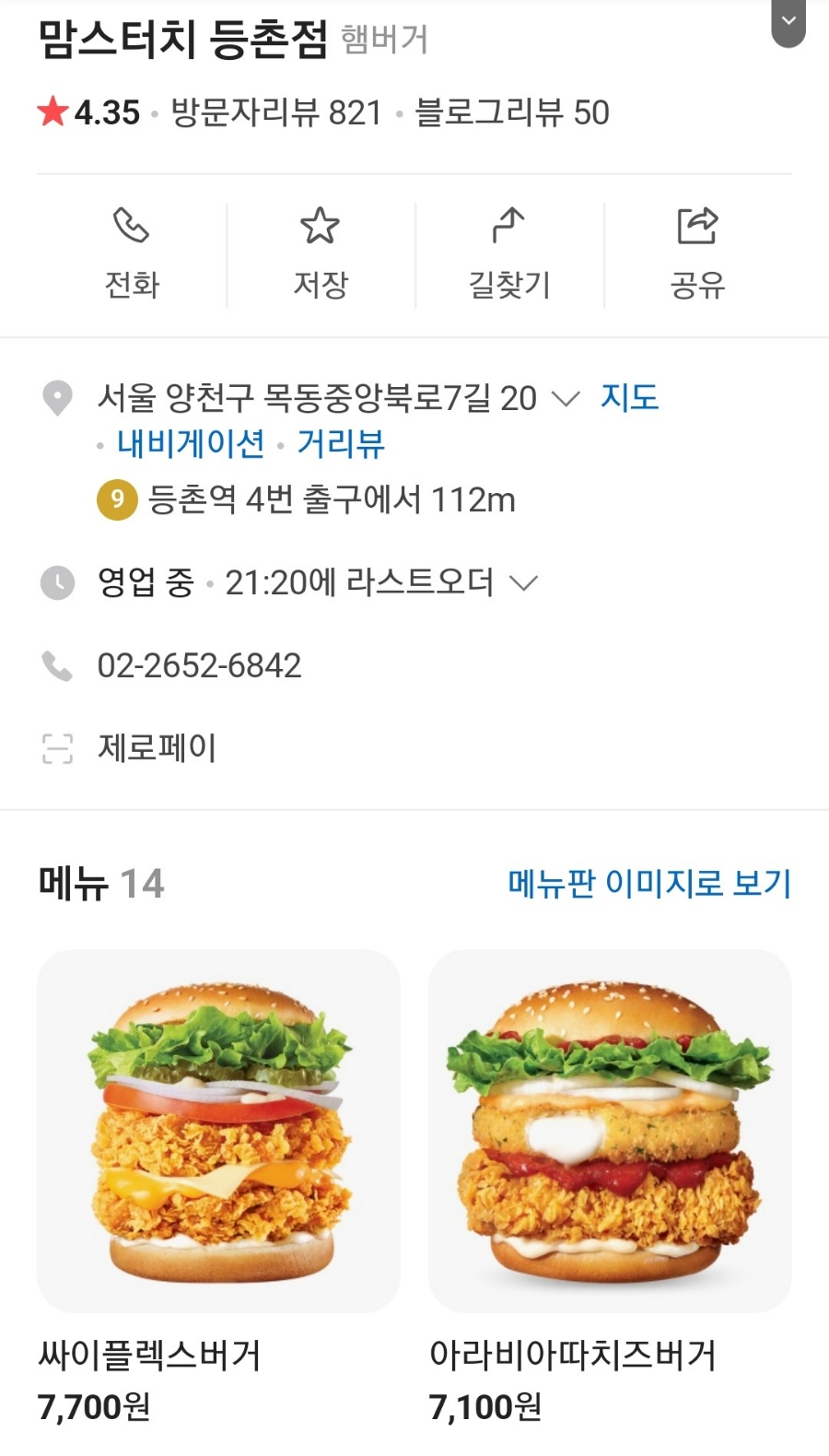Share this place via 공유

pyautogui.click(x=697, y=253)
